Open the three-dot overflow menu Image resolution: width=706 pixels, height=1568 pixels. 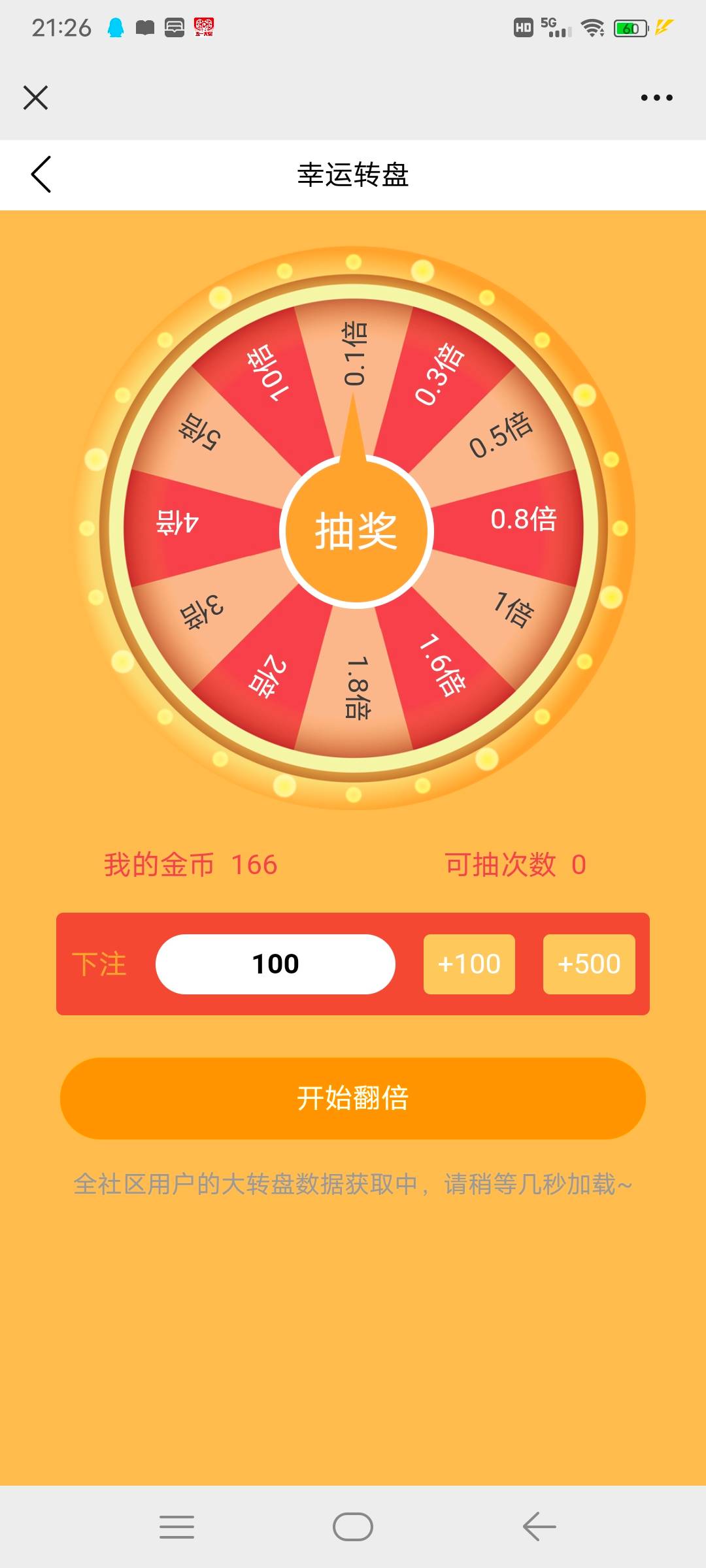[656, 98]
